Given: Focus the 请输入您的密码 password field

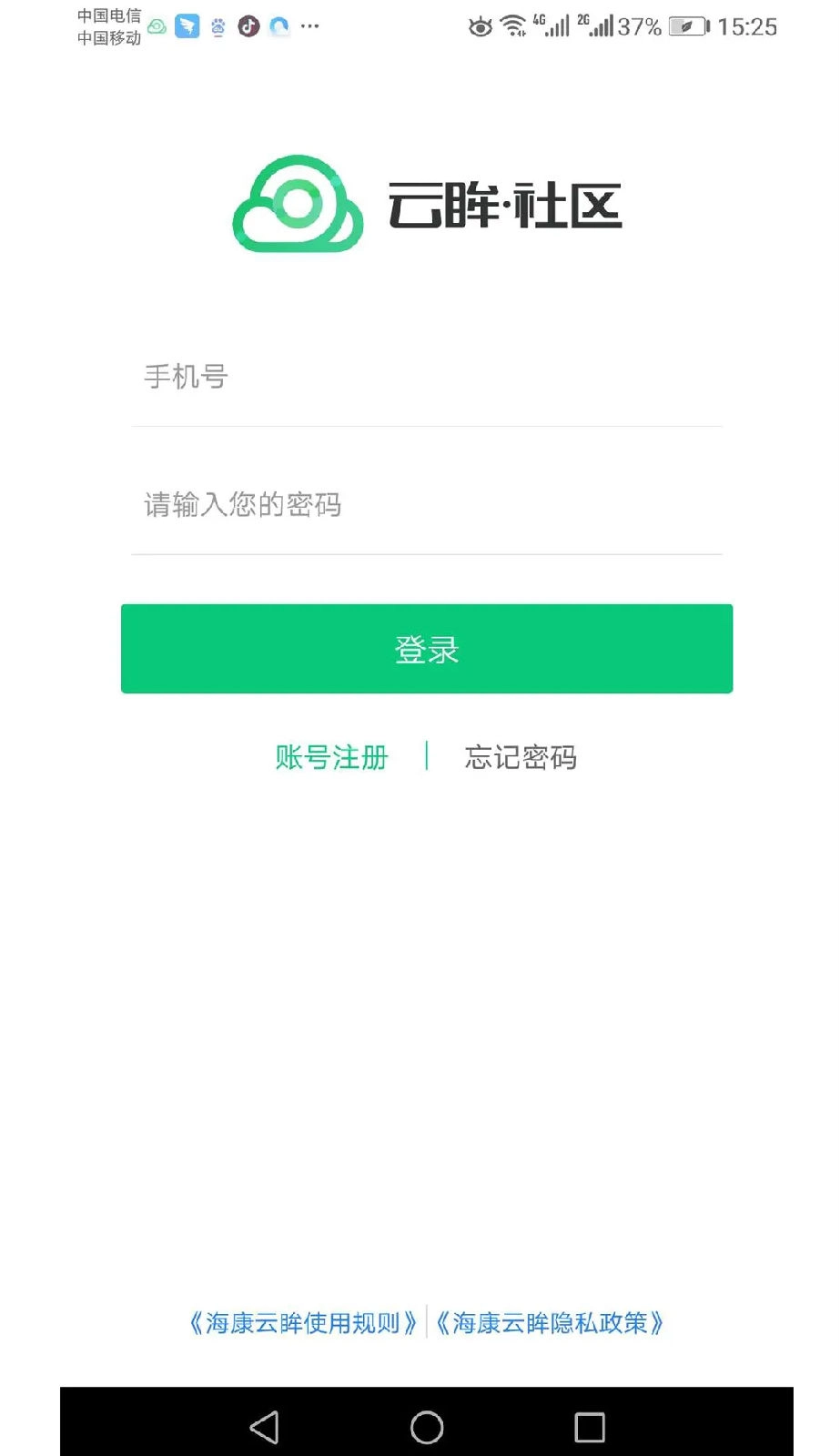Looking at the screenshot, I should pos(426,504).
